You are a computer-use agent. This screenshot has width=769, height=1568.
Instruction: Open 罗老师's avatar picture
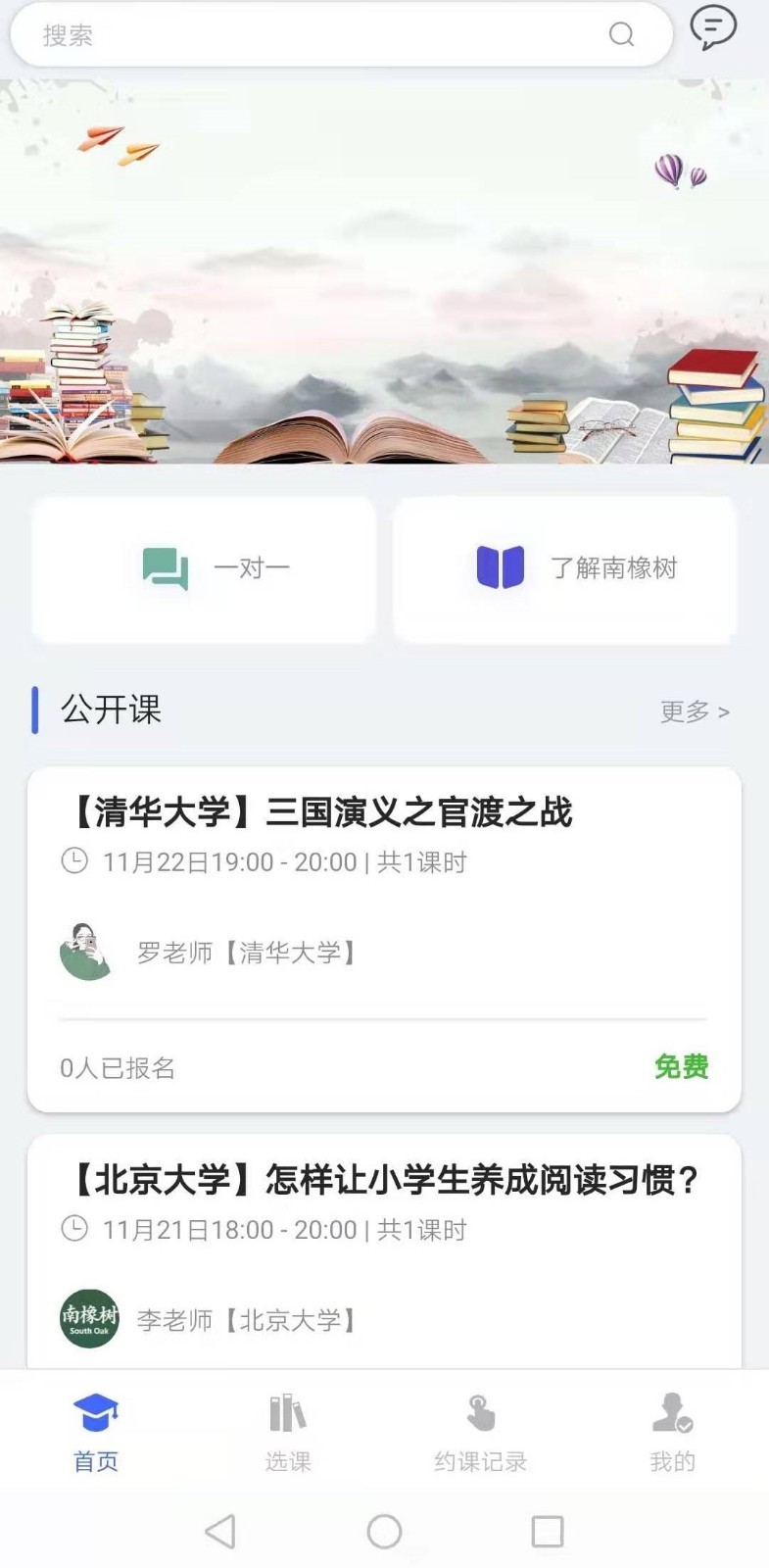[86, 952]
